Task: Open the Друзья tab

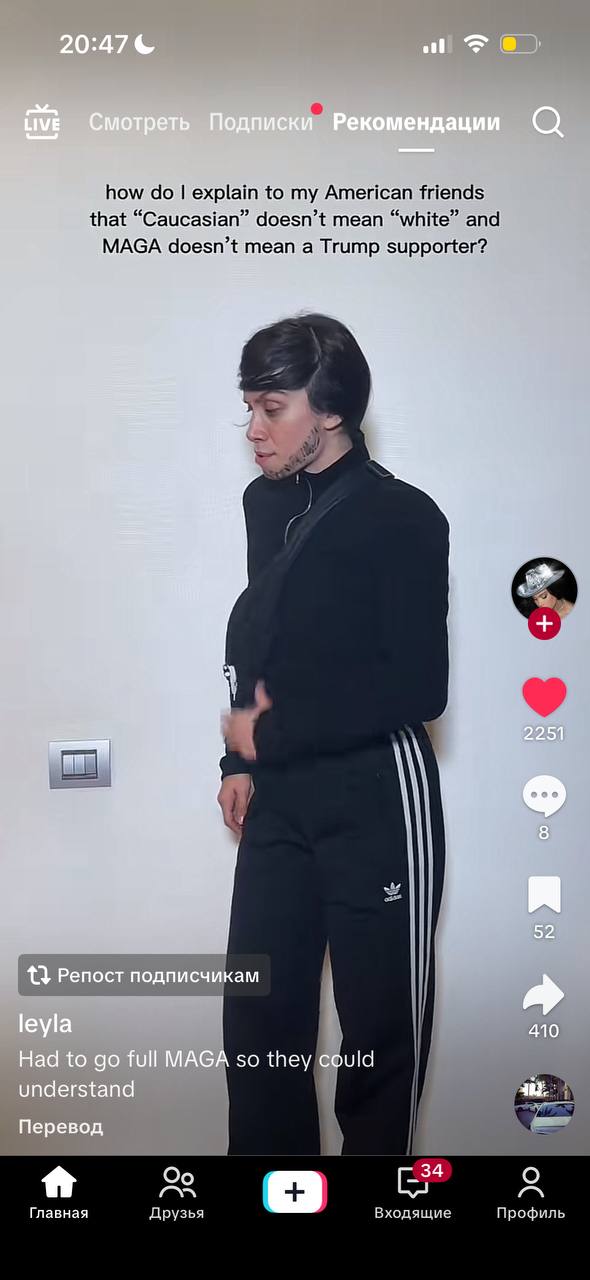Action: (177, 1193)
